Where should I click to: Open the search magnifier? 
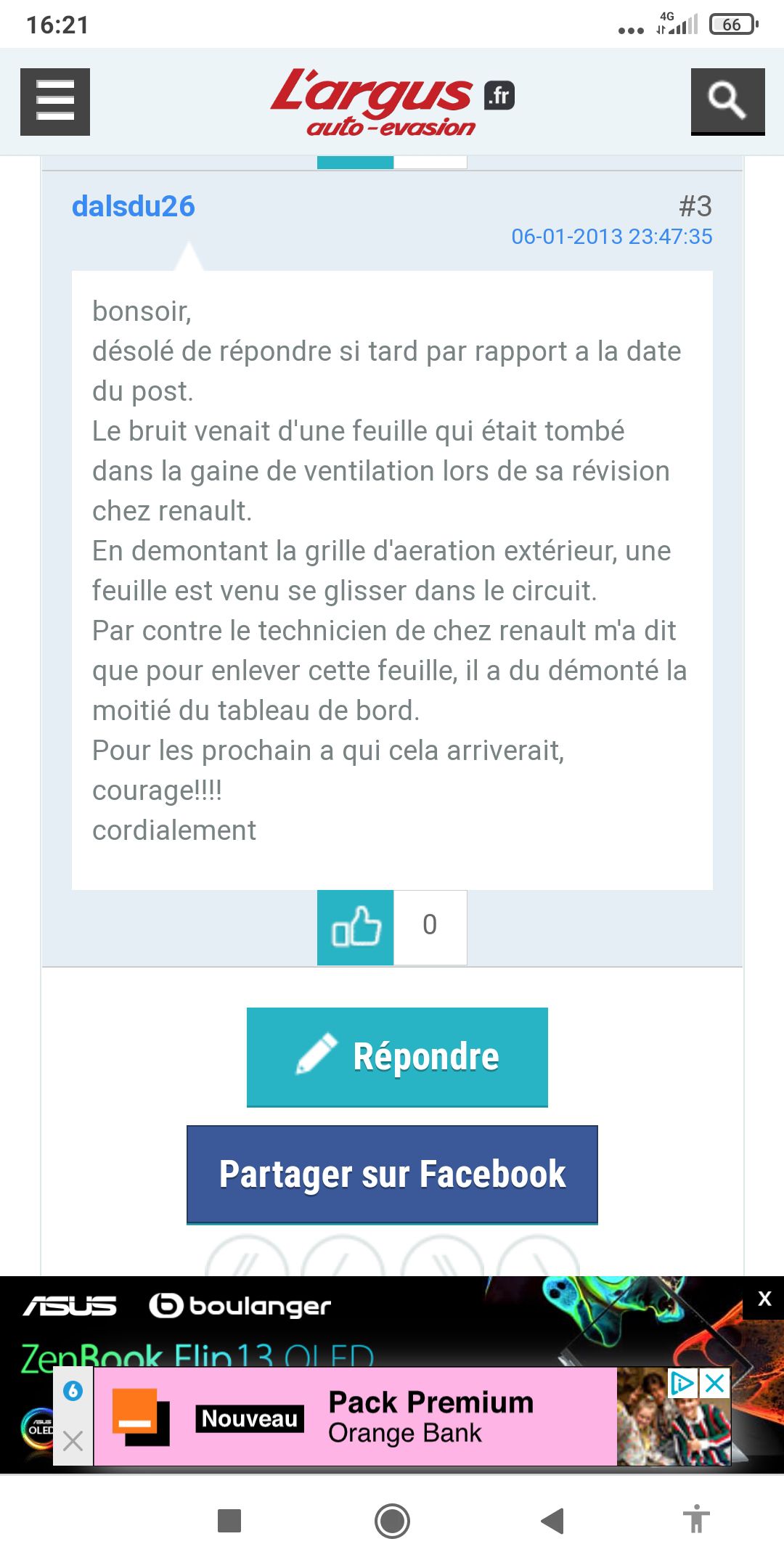[727, 102]
